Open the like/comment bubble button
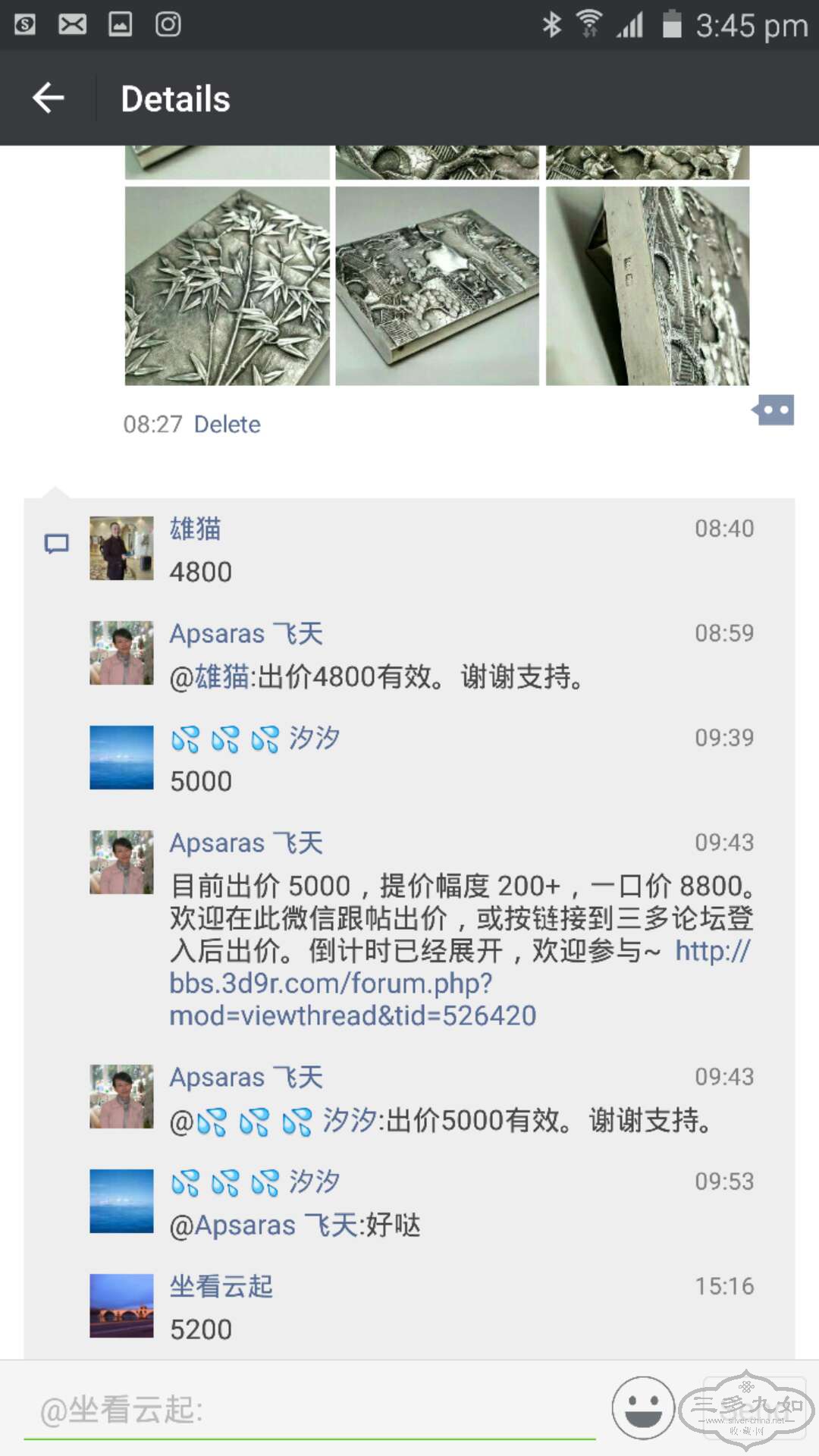Screen dimensions: 819x1456 point(773,410)
